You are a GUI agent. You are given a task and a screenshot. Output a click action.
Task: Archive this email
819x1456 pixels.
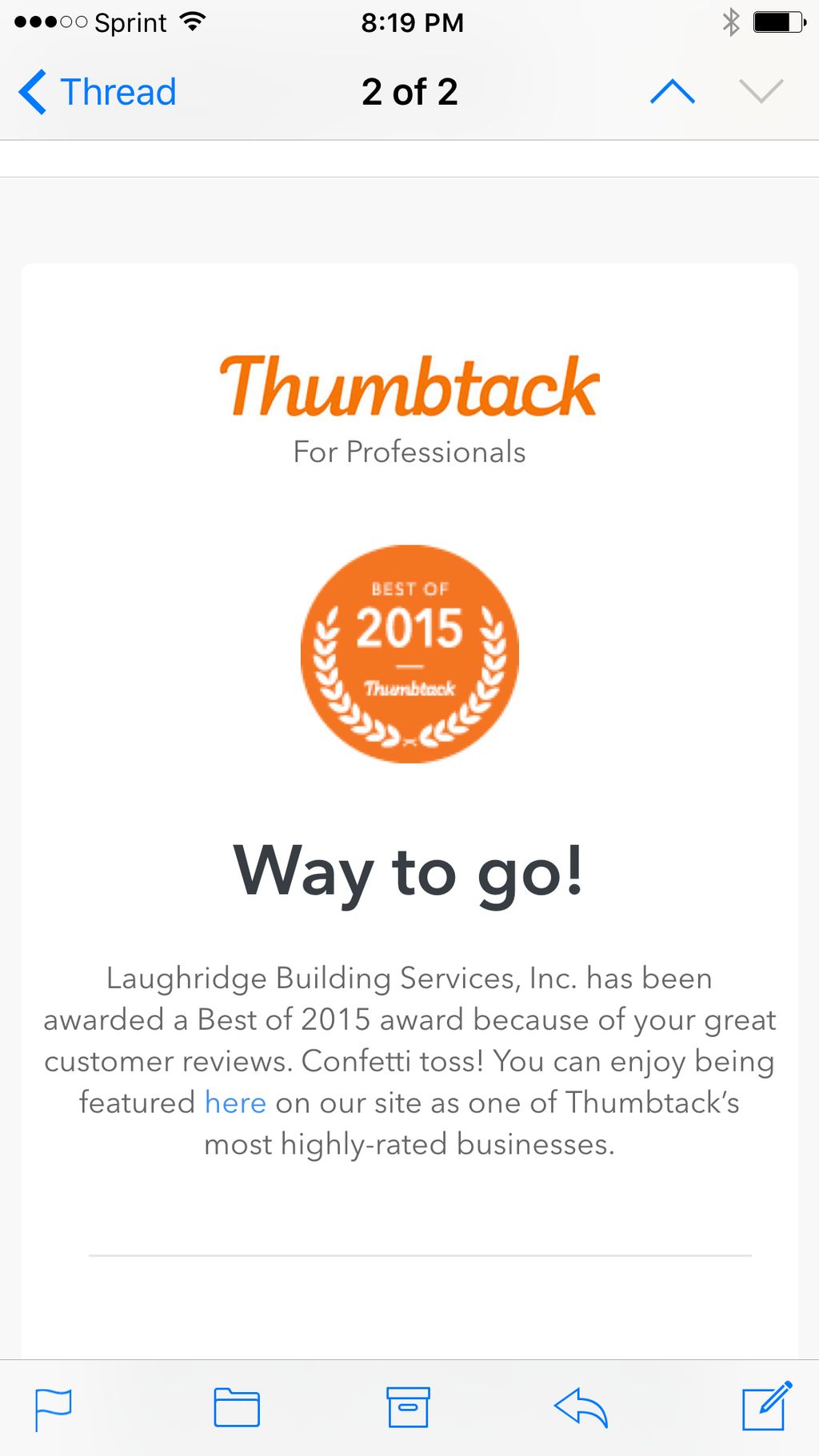[408, 1407]
